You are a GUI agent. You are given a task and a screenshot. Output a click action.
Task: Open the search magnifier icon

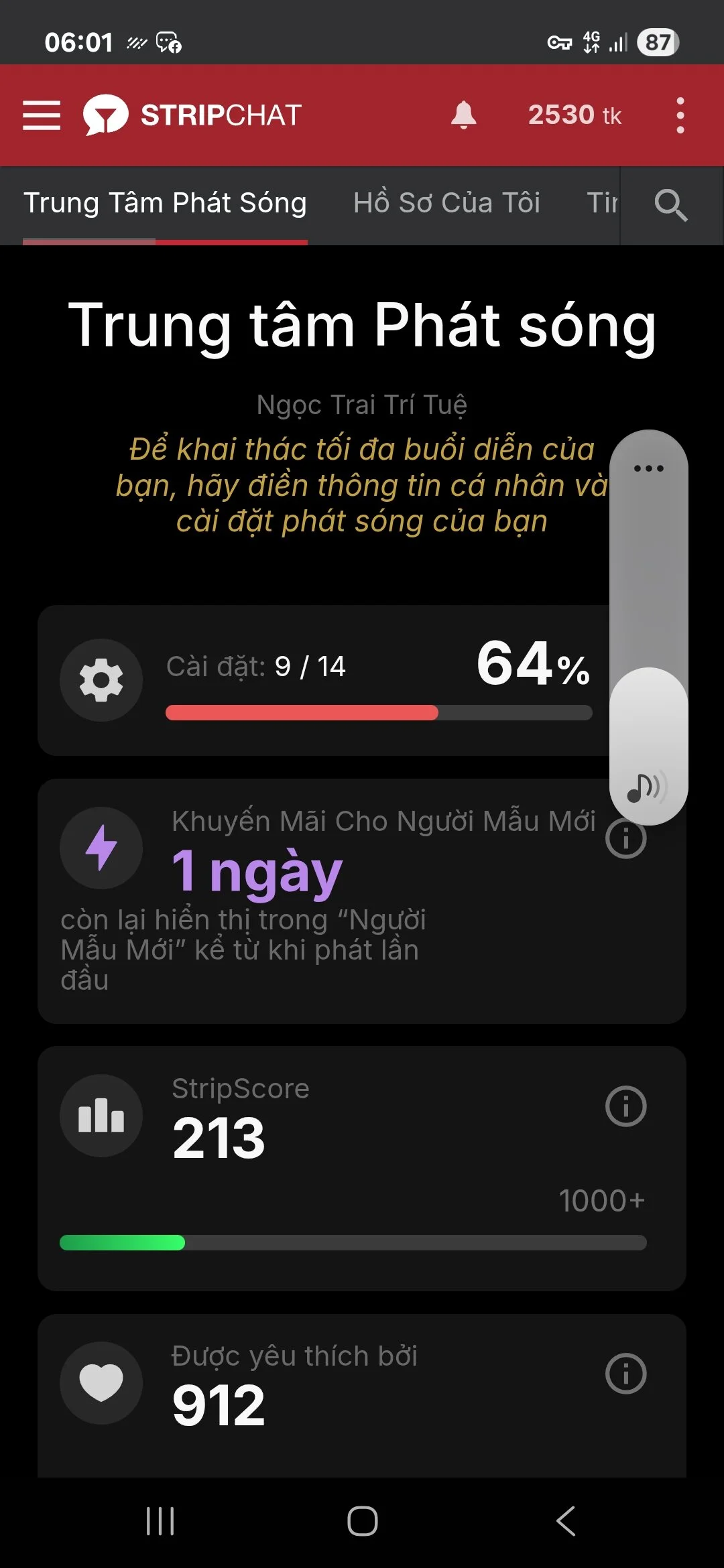[670, 205]
